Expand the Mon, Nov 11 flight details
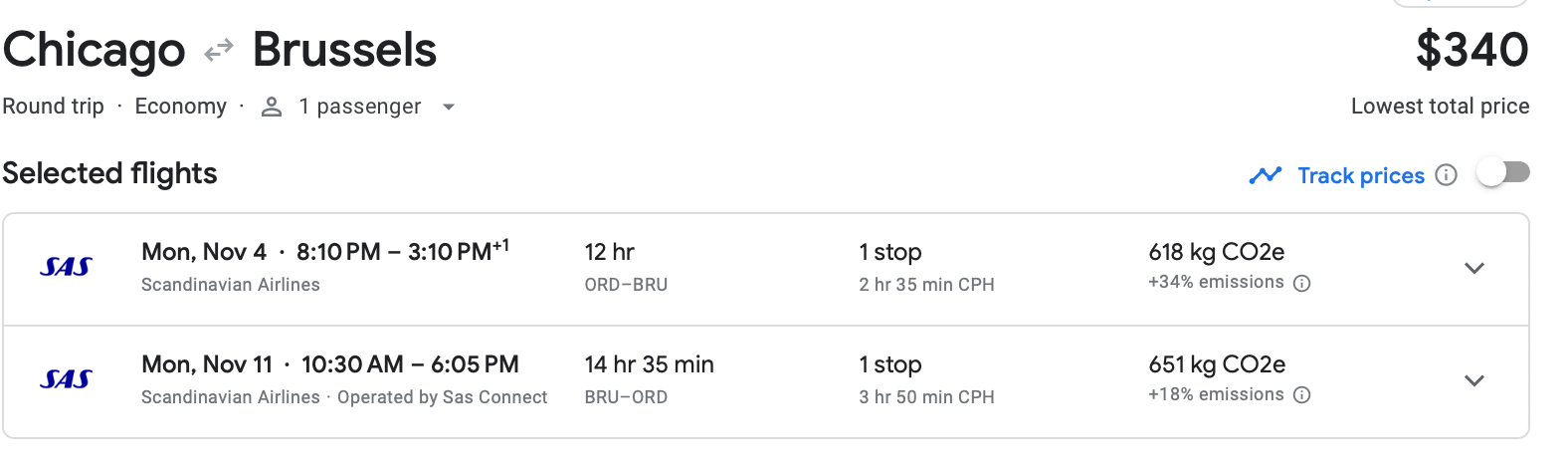 click(x=1474, y=380)
